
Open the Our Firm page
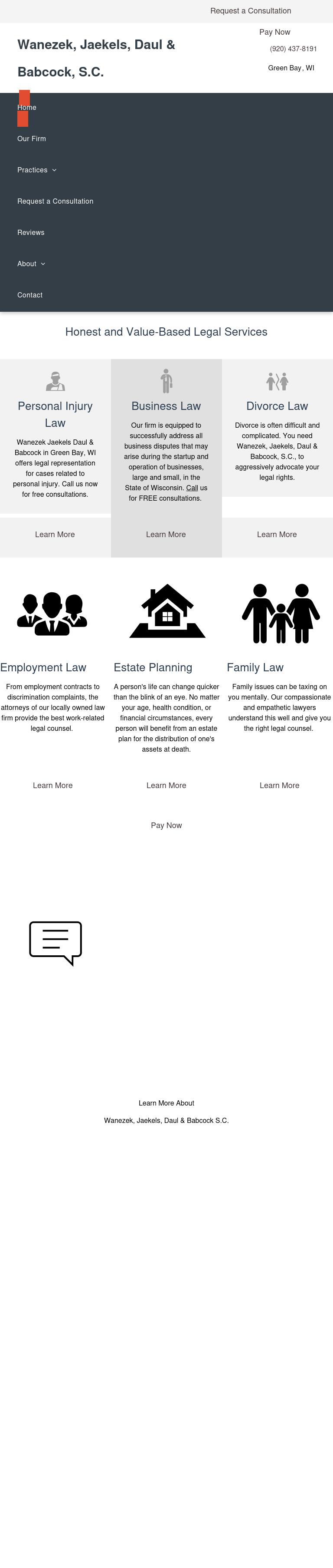[32, 139]
